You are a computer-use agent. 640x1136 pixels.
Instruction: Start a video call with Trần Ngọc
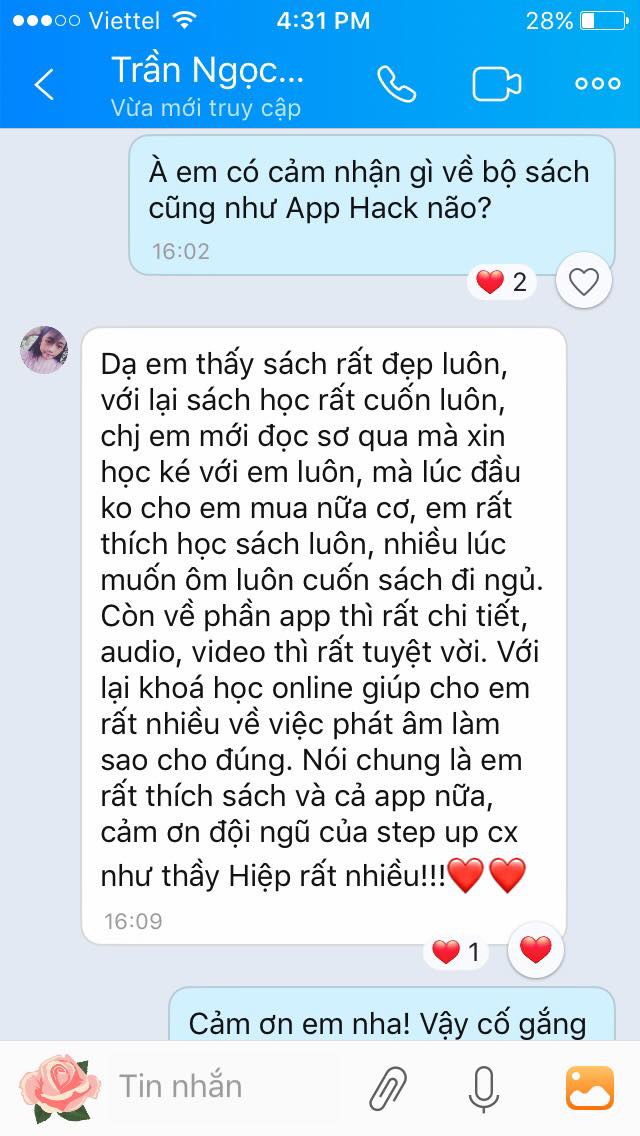point(497,84)
